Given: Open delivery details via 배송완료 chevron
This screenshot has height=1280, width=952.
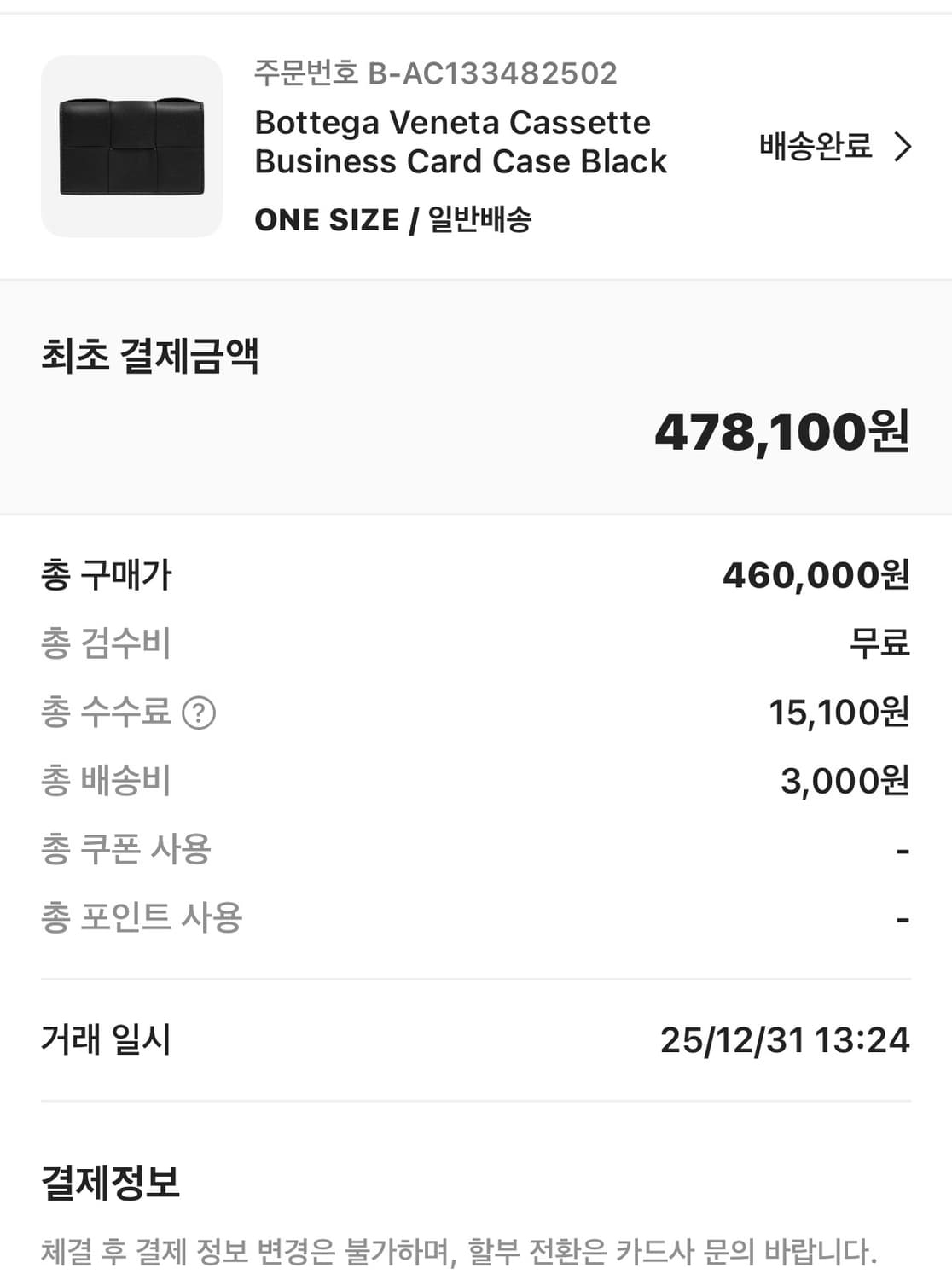Looking at the screenshot, I should pos(903,147).
